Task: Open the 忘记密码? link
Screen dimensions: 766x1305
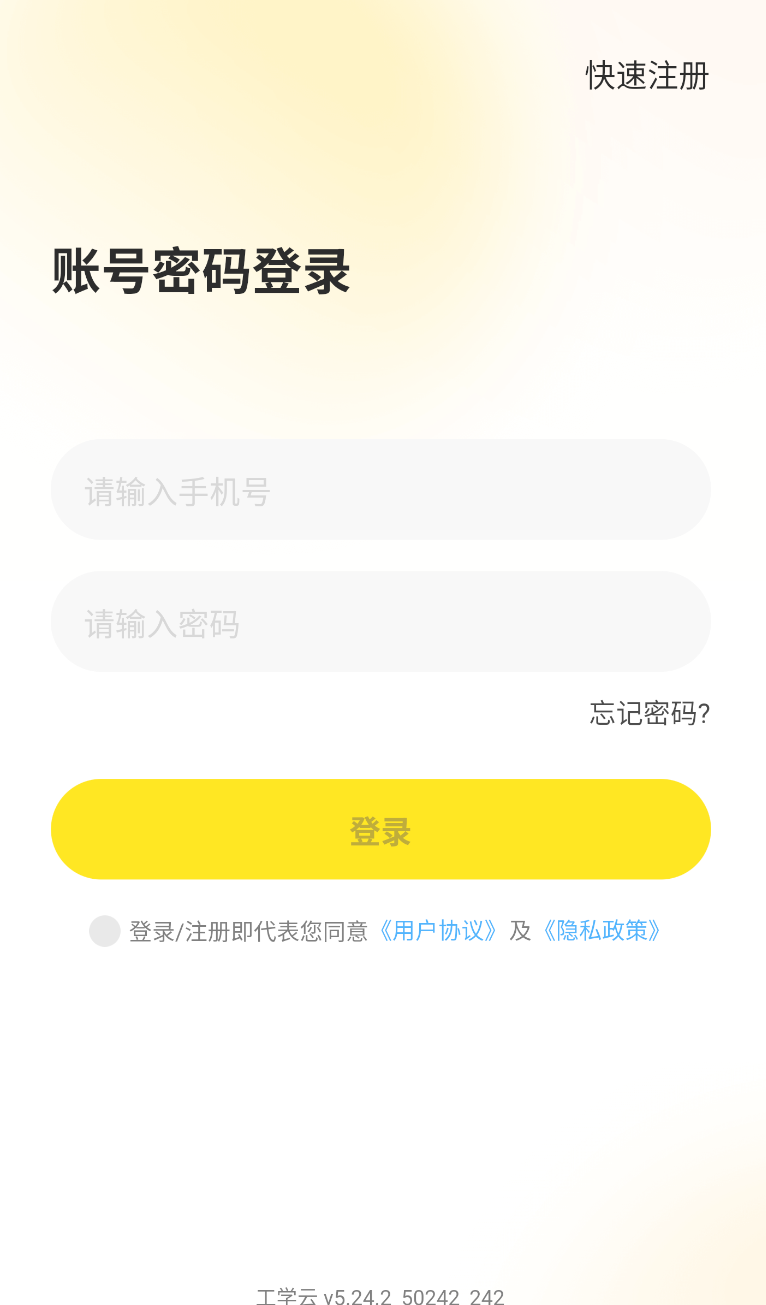Action: [649, 713]
